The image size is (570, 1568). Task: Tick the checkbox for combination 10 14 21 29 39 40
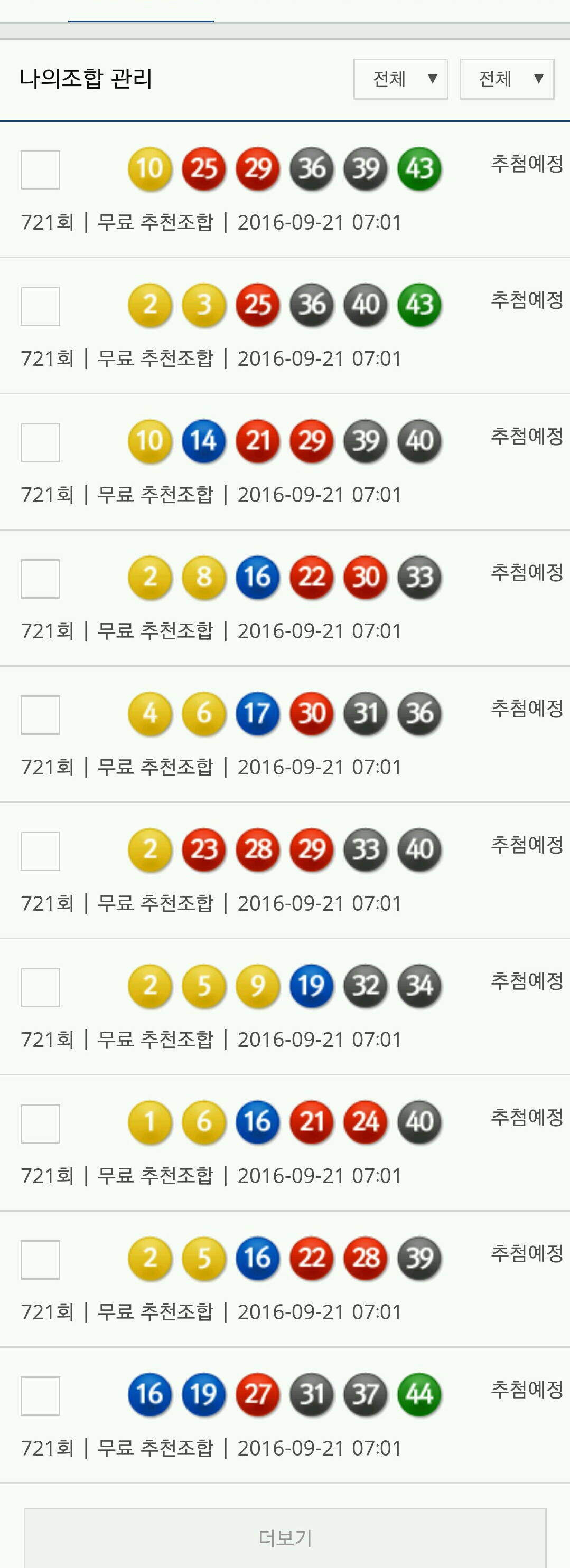40,442
